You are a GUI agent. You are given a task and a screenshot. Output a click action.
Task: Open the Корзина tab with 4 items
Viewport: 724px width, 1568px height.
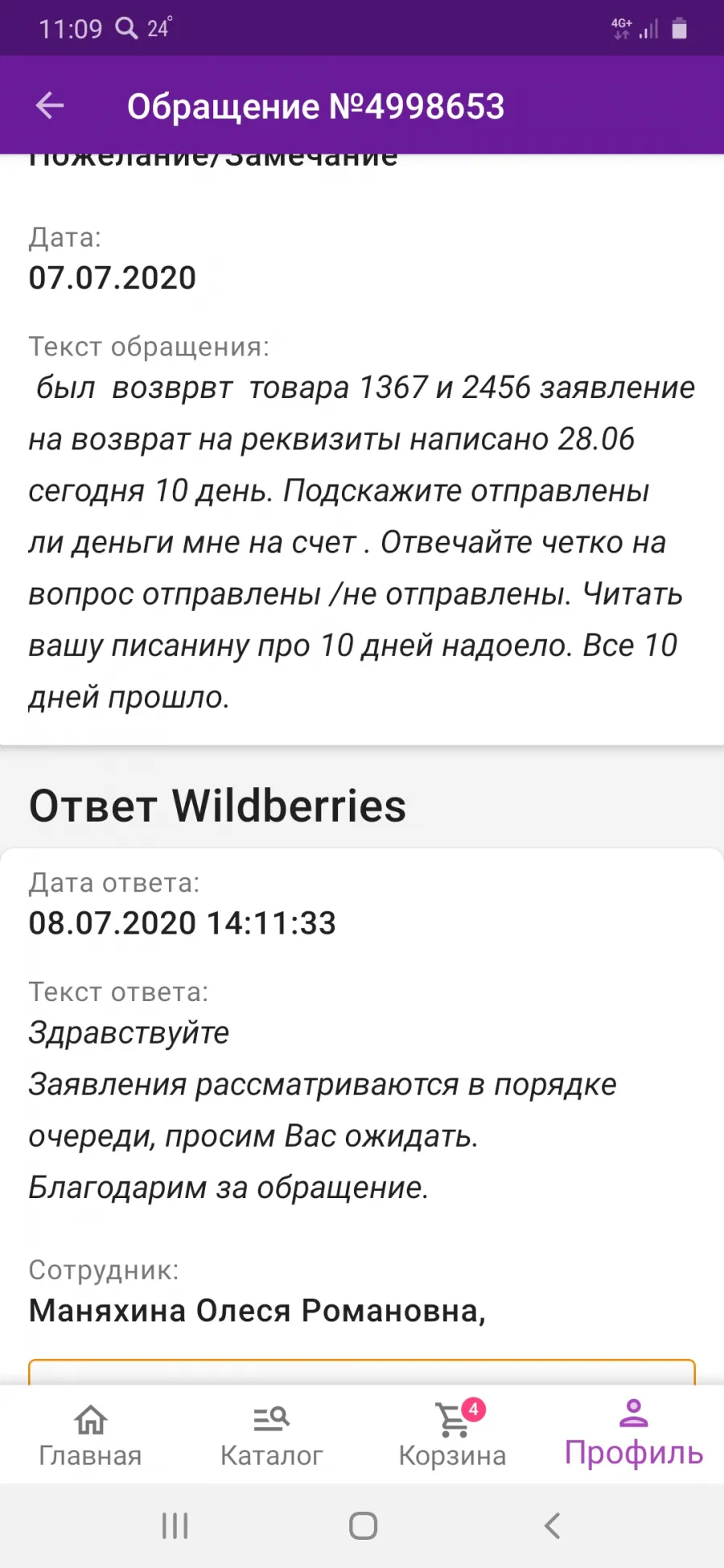[x=452, y=1436]
